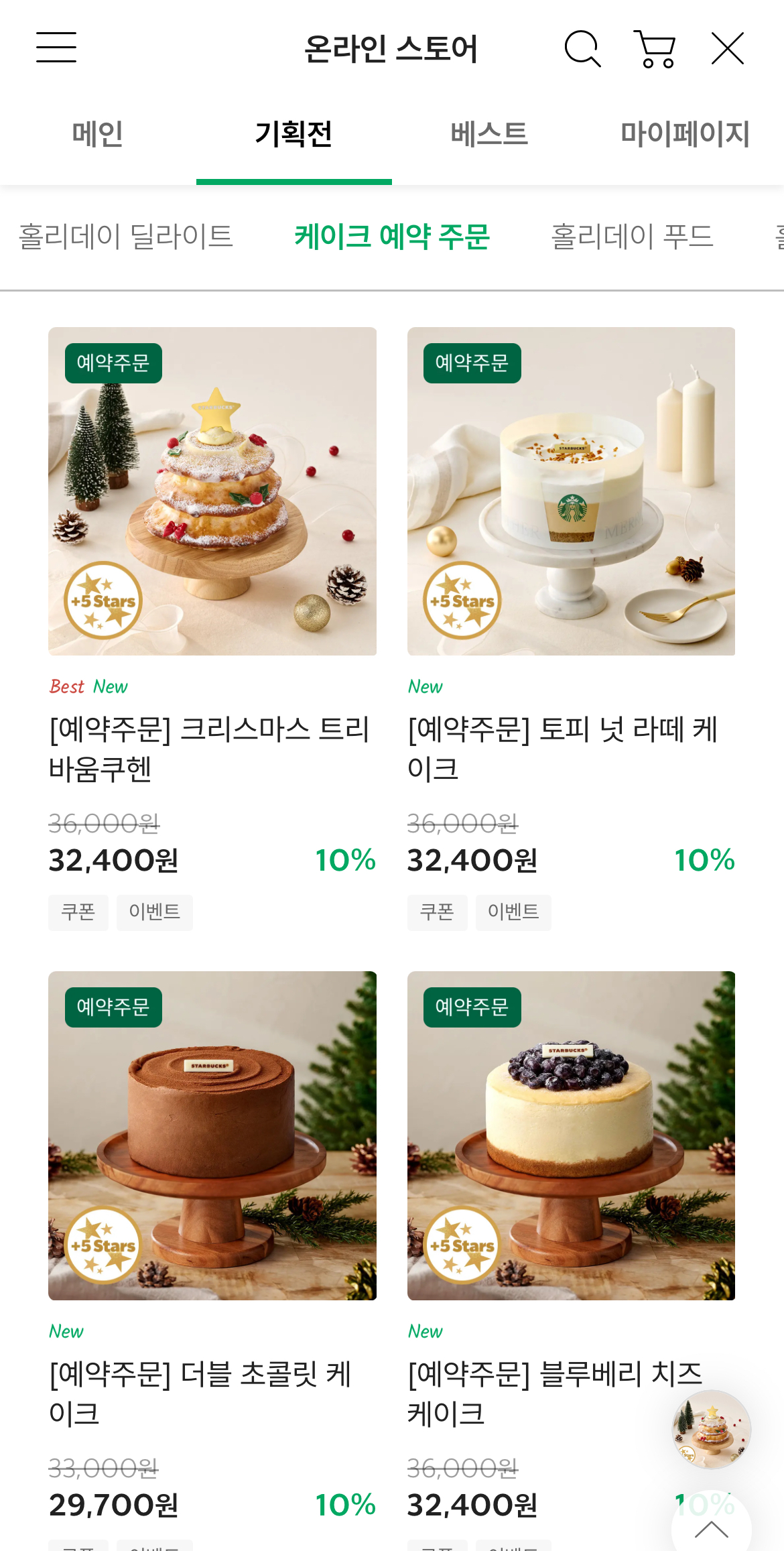Open the shopping cart

655,49
